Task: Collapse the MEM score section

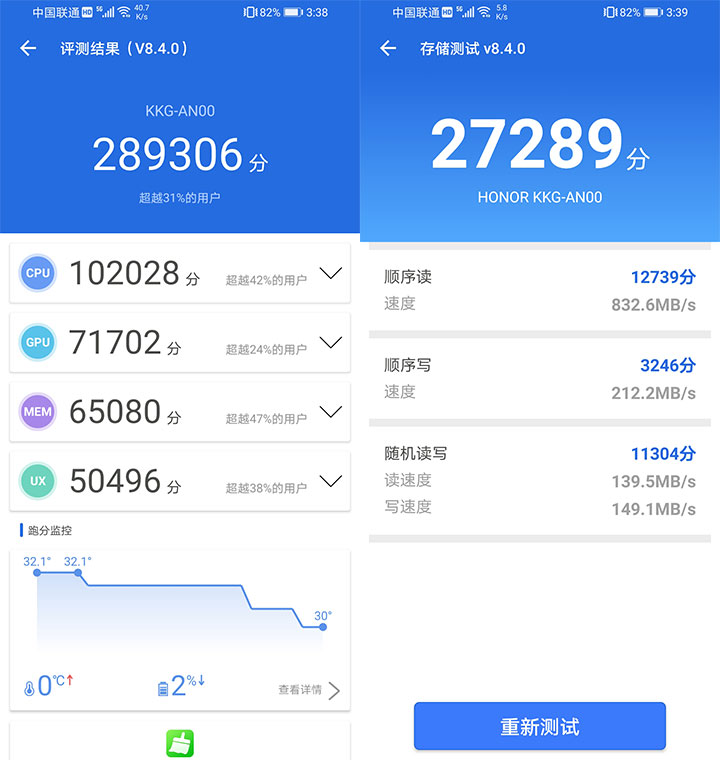Action: 331,412
